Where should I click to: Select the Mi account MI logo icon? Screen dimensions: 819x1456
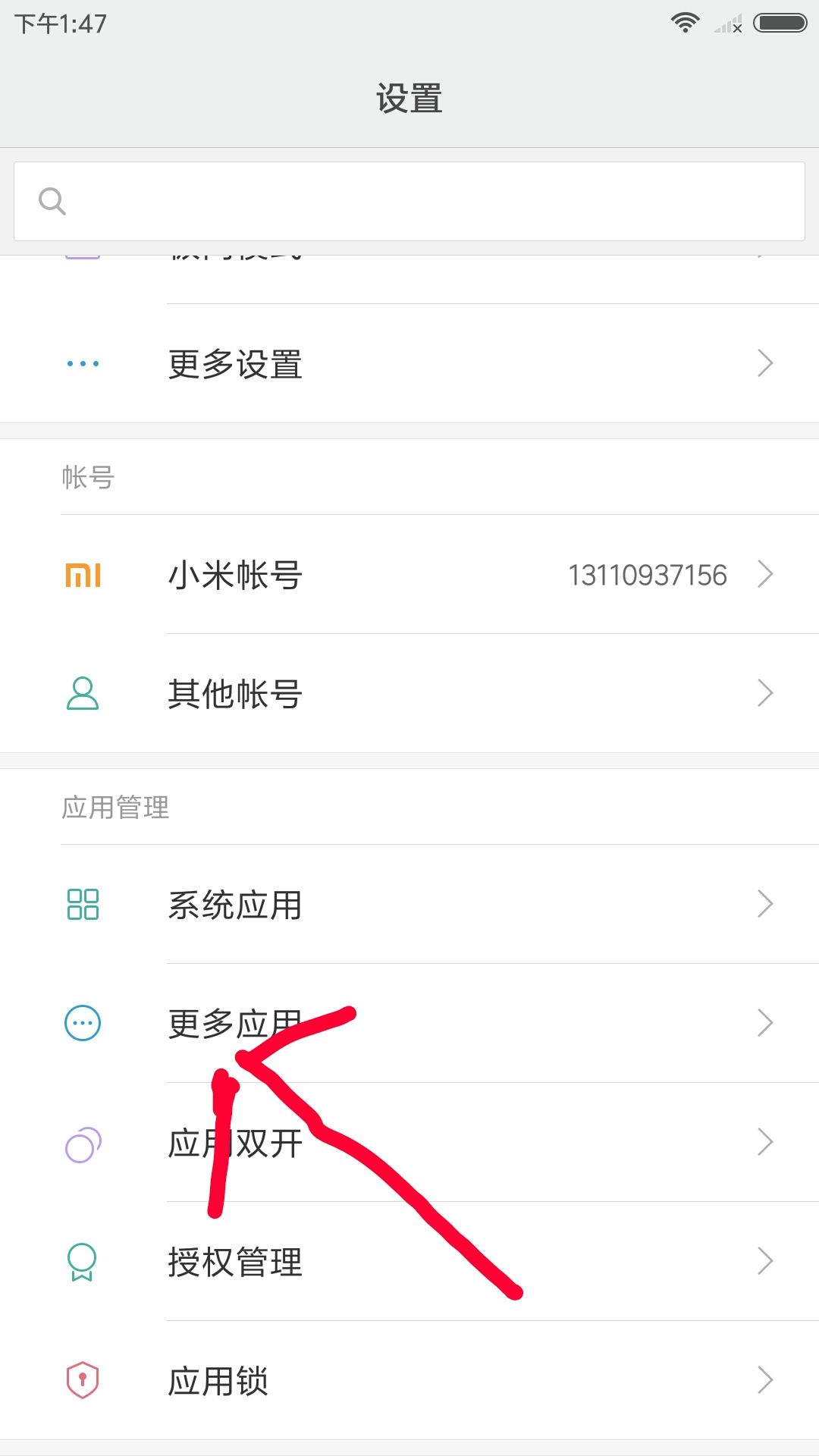pos(83,575)
